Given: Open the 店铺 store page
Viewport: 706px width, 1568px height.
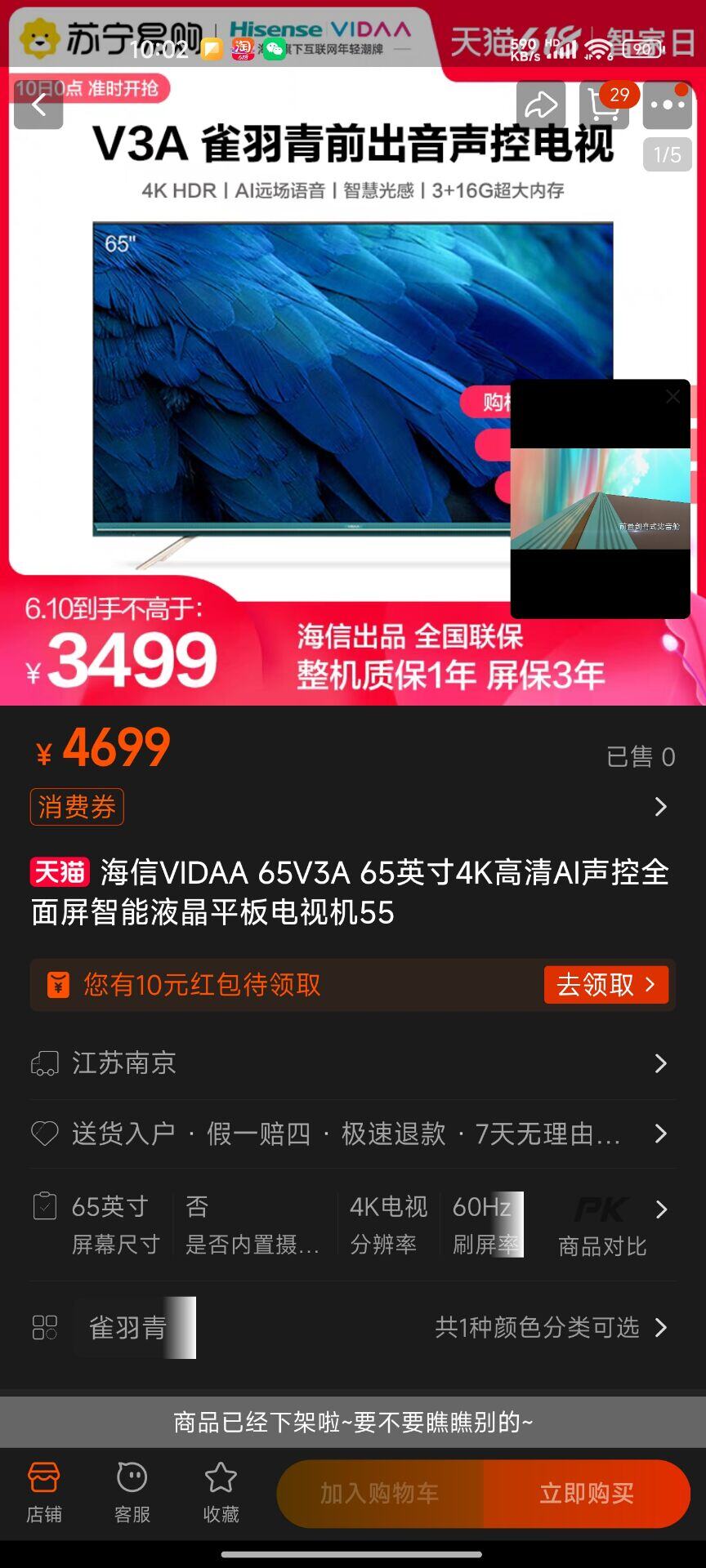Looking at the screenshot, I should tap(44, 1493).
